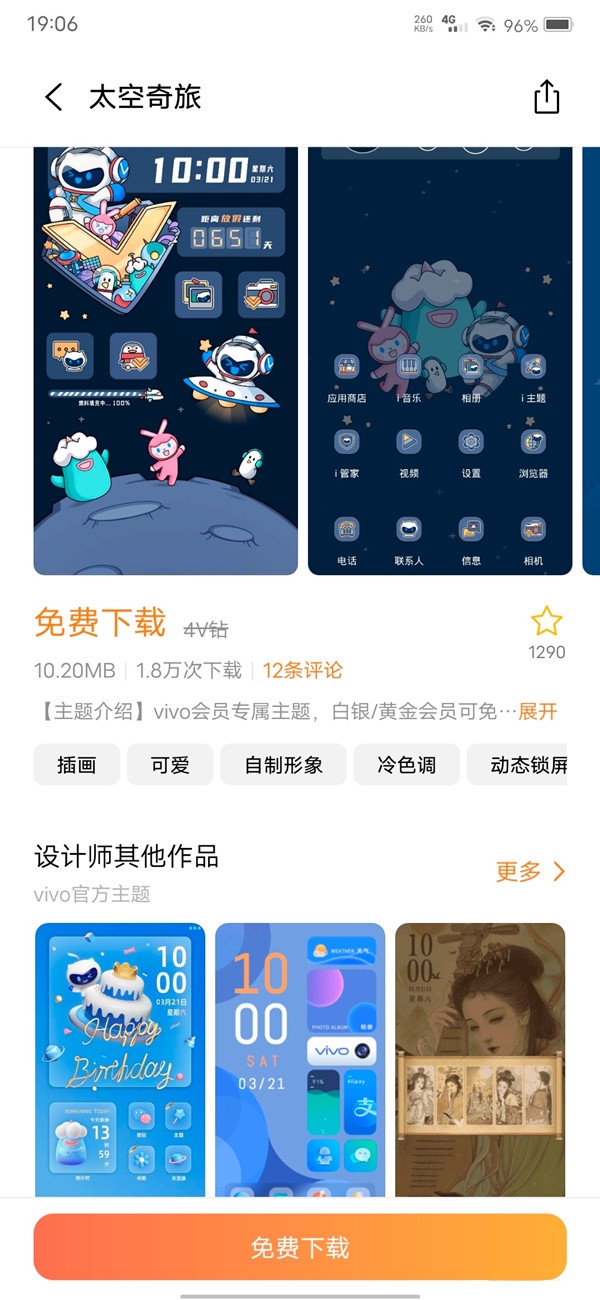Expand the theme introduction with 展开

coord(538,712)
